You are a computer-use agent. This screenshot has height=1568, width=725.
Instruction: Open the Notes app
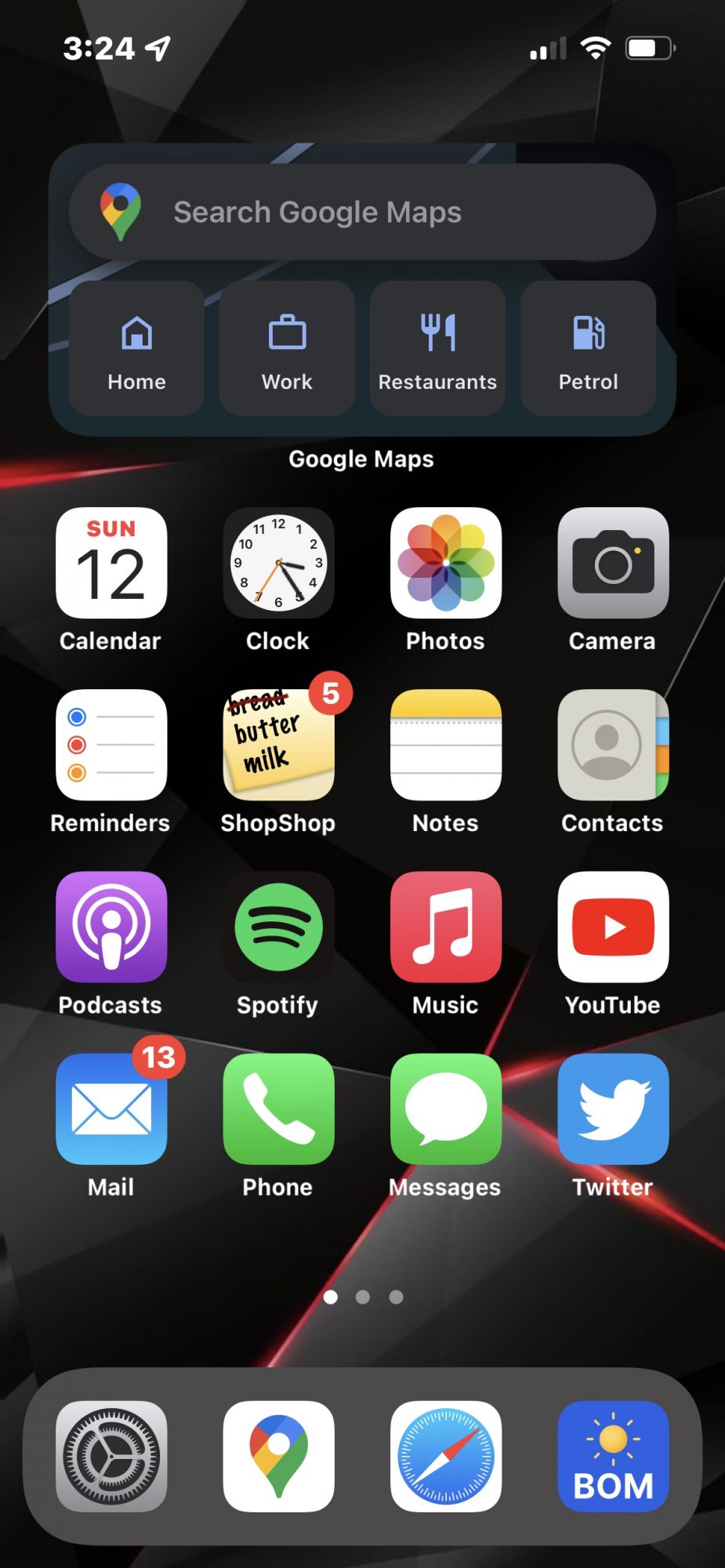tap(445, 745)
